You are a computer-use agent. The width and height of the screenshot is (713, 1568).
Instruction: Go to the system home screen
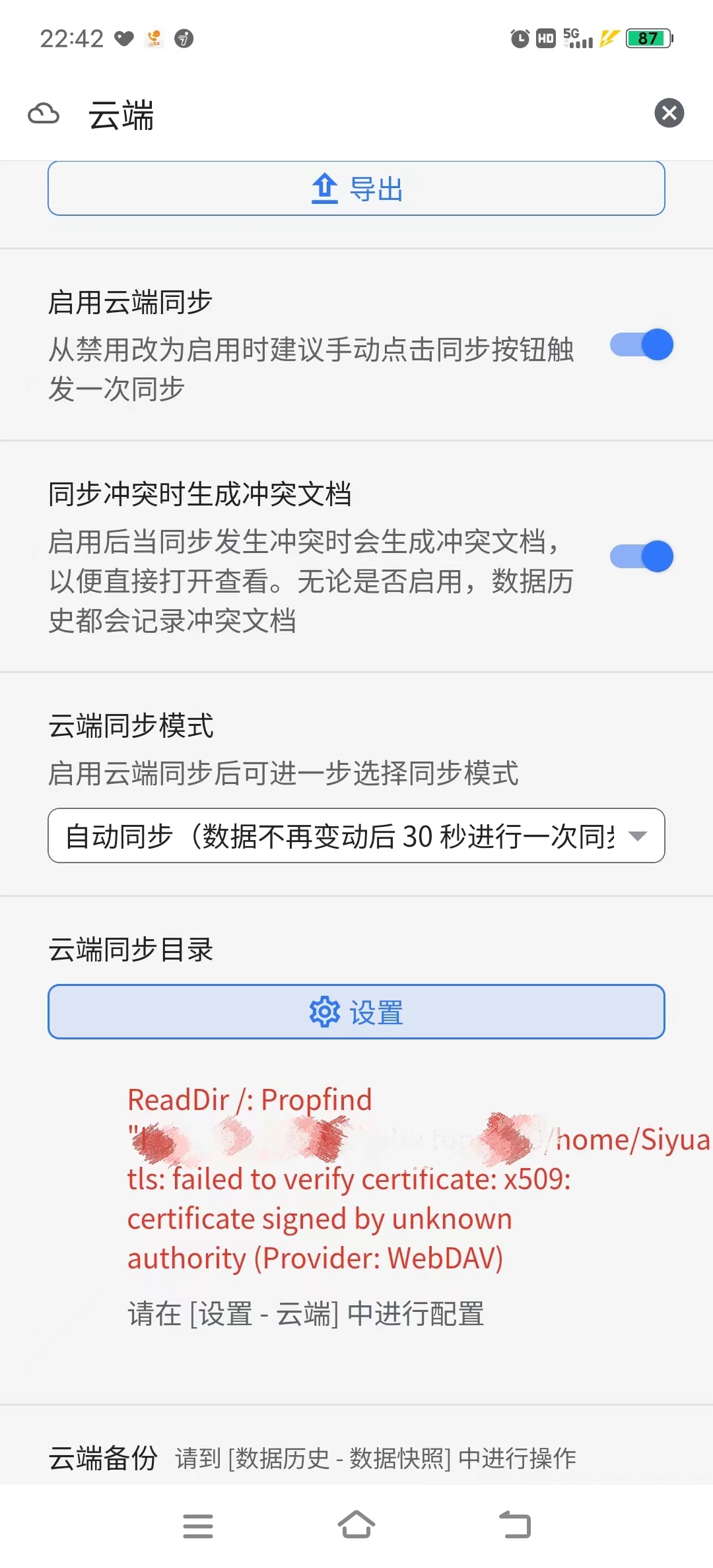[x=356, y=1524]
